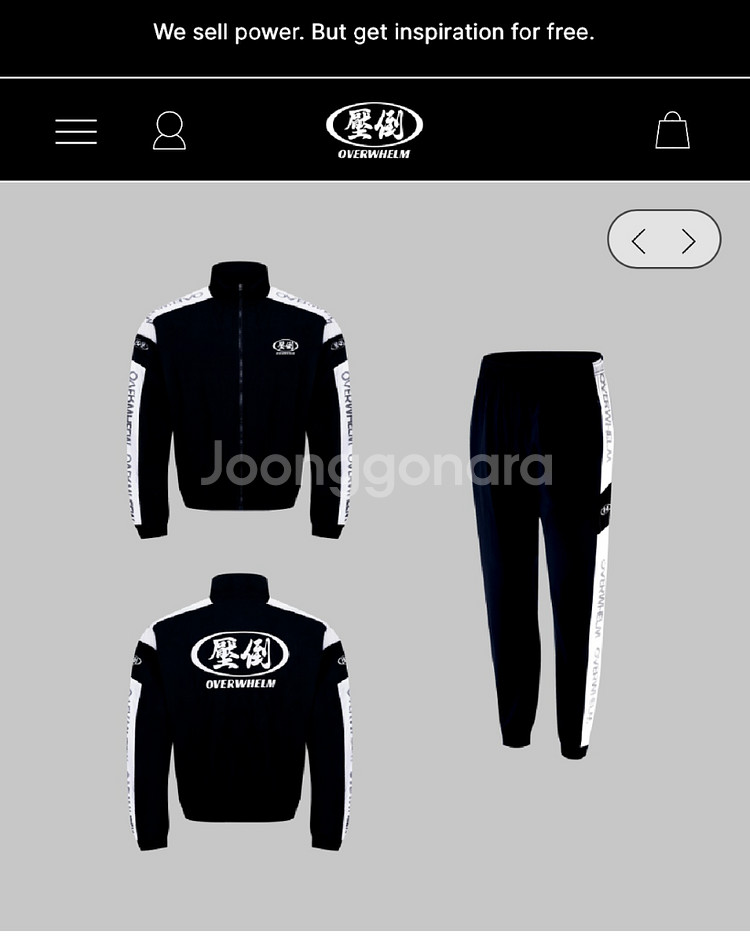Screen dimensions: 750x938
Task: Open the shopping bag
Action: [x=672, y=130]
